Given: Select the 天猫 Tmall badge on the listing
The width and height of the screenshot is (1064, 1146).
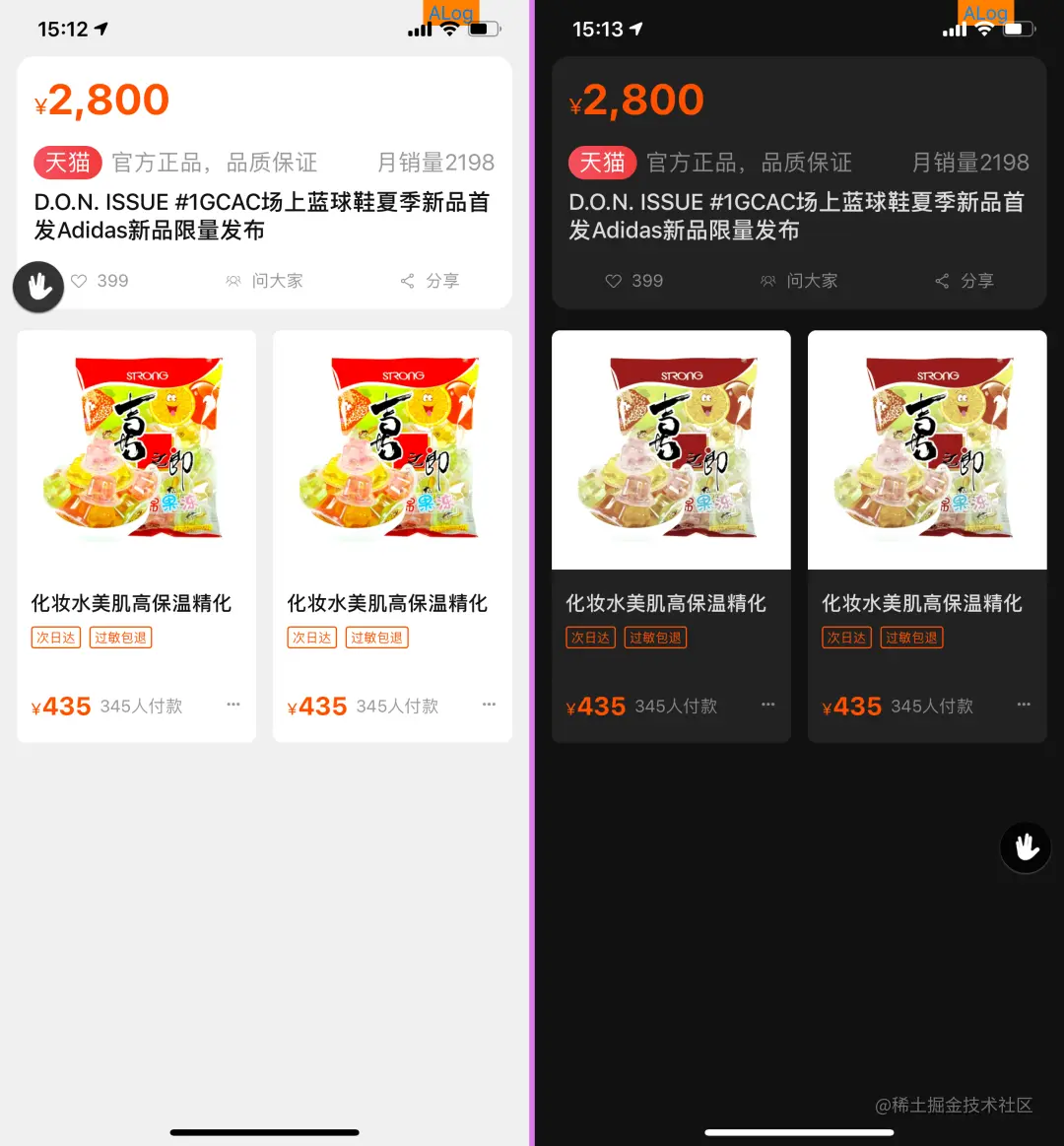Looking at the screenshot, I should [67, 162].
